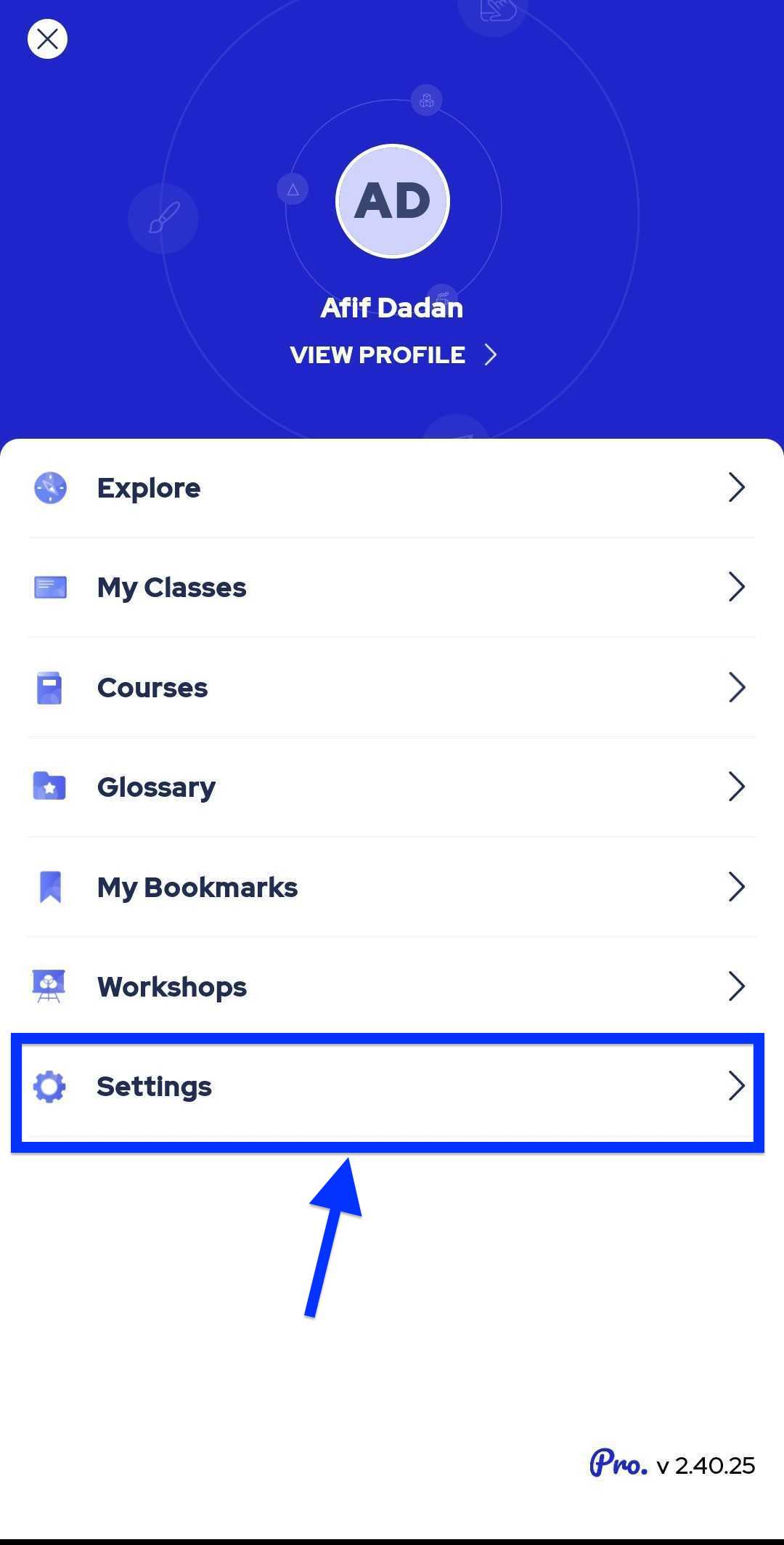Go to My Classes

(x=392, y=588)
